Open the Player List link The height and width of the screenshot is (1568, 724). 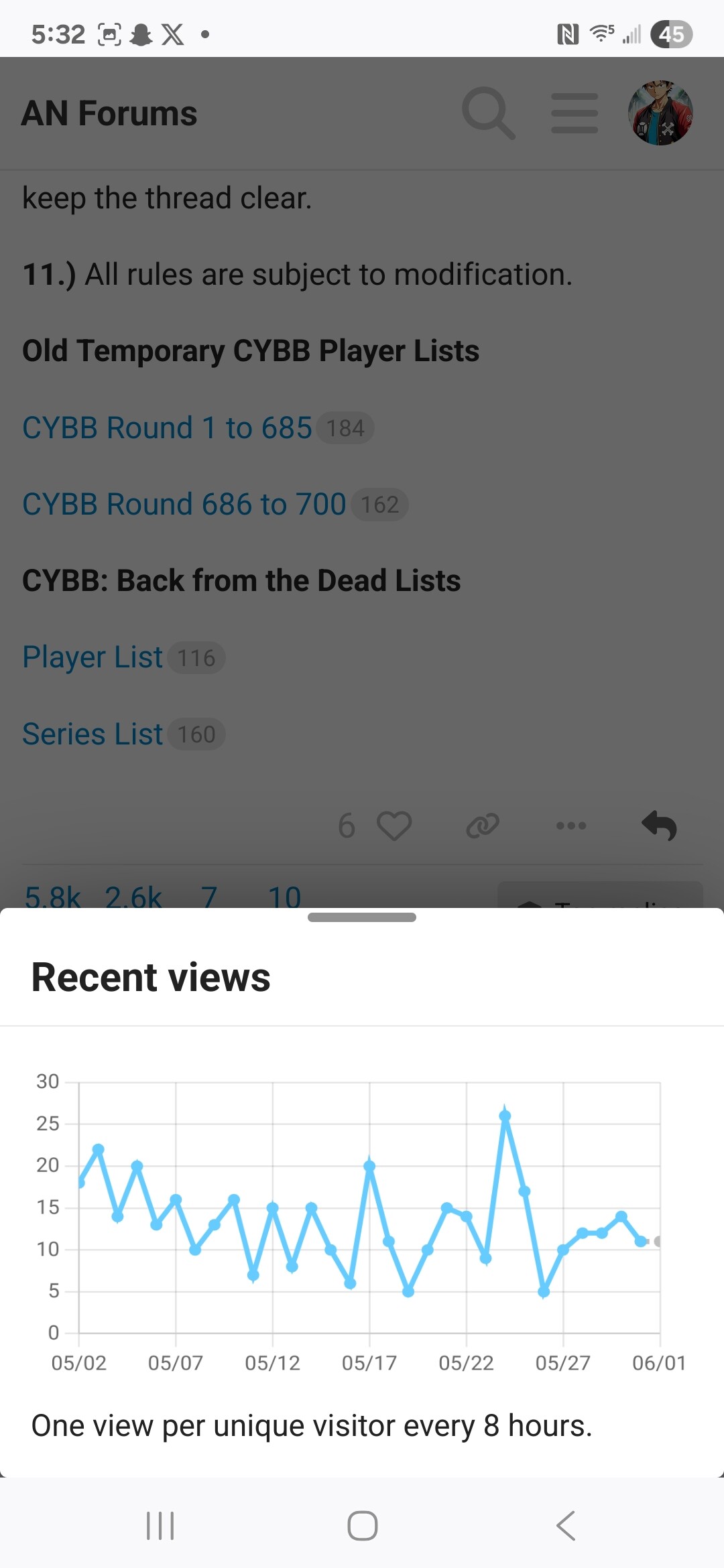point(93,657)
